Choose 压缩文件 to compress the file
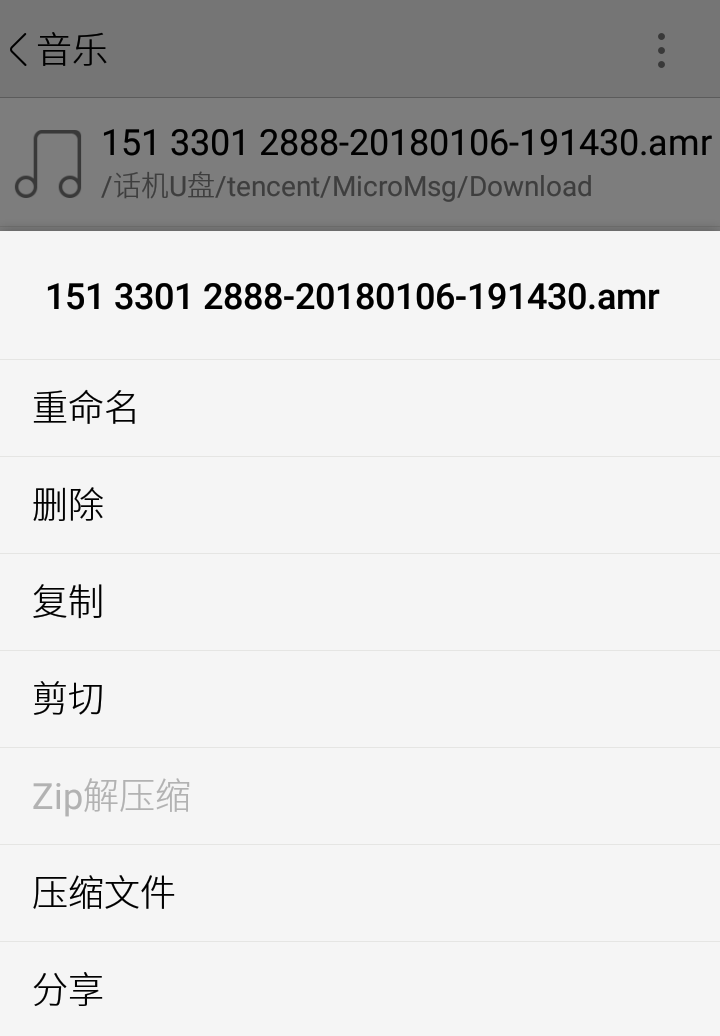 (x=104, y=893)
